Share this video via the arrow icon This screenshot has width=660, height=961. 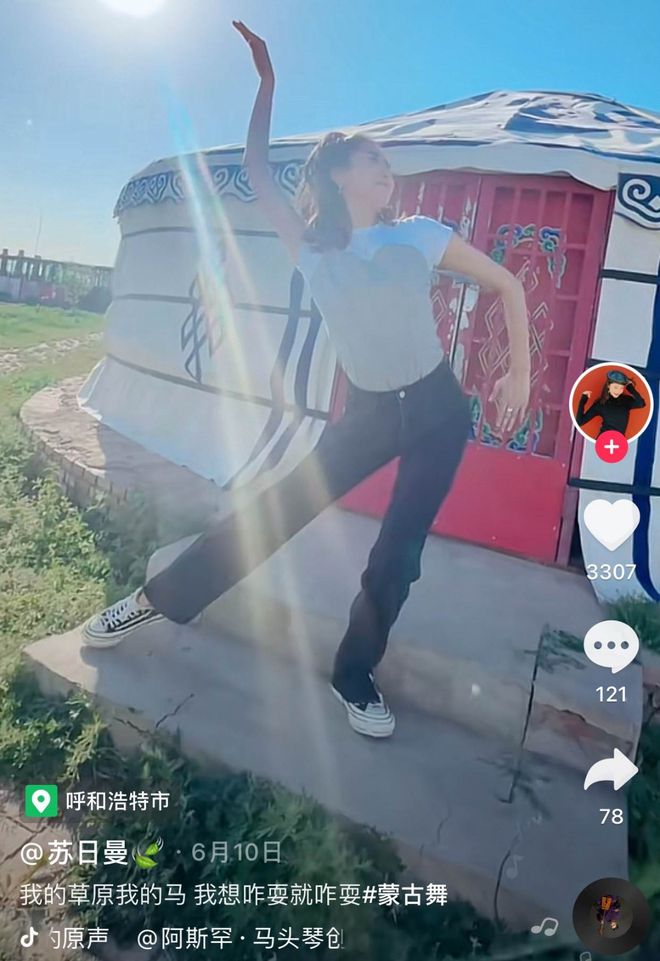[611, 770]
